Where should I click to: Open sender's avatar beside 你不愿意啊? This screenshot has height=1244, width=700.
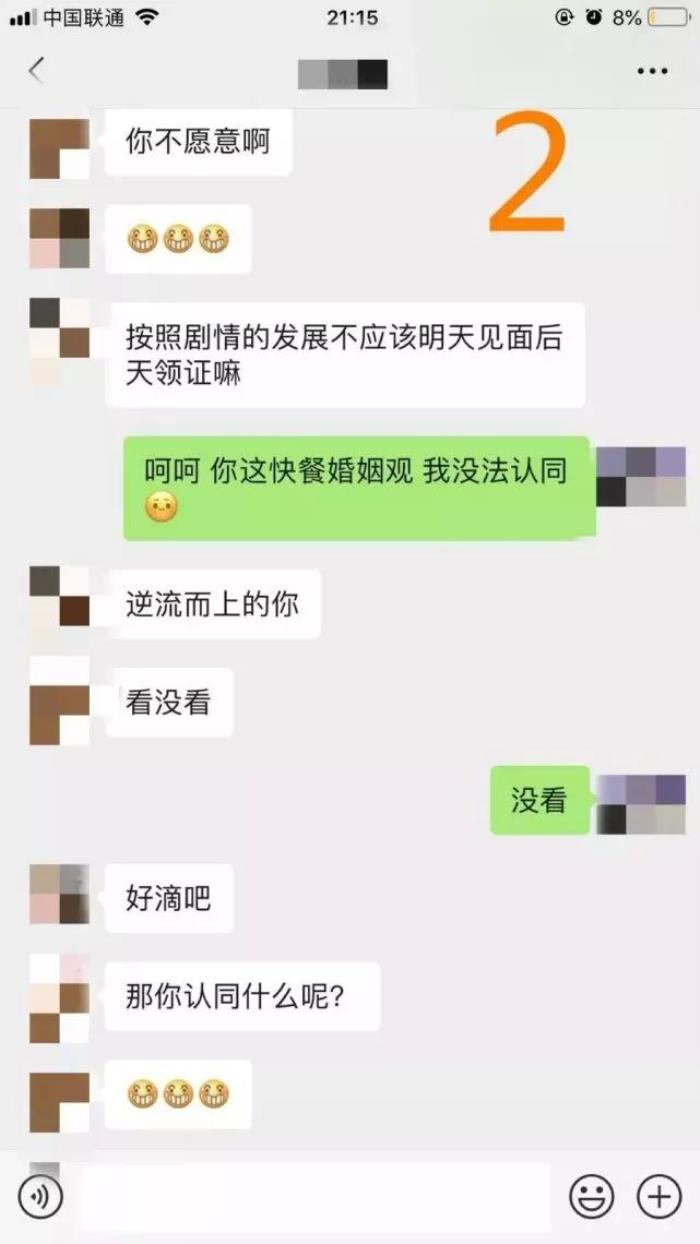tap(59, 149)
